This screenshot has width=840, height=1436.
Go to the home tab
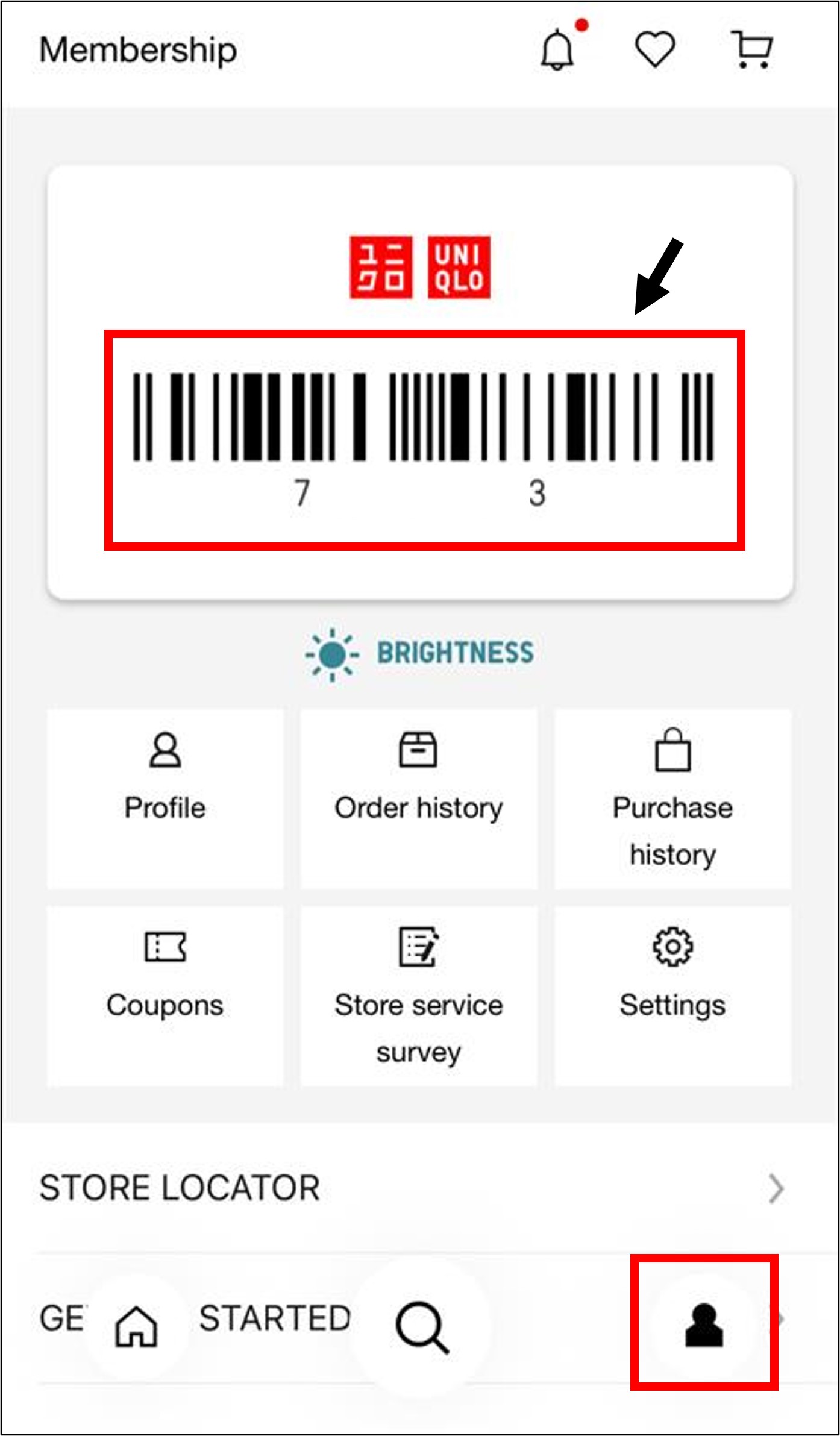coord(136,1326)
